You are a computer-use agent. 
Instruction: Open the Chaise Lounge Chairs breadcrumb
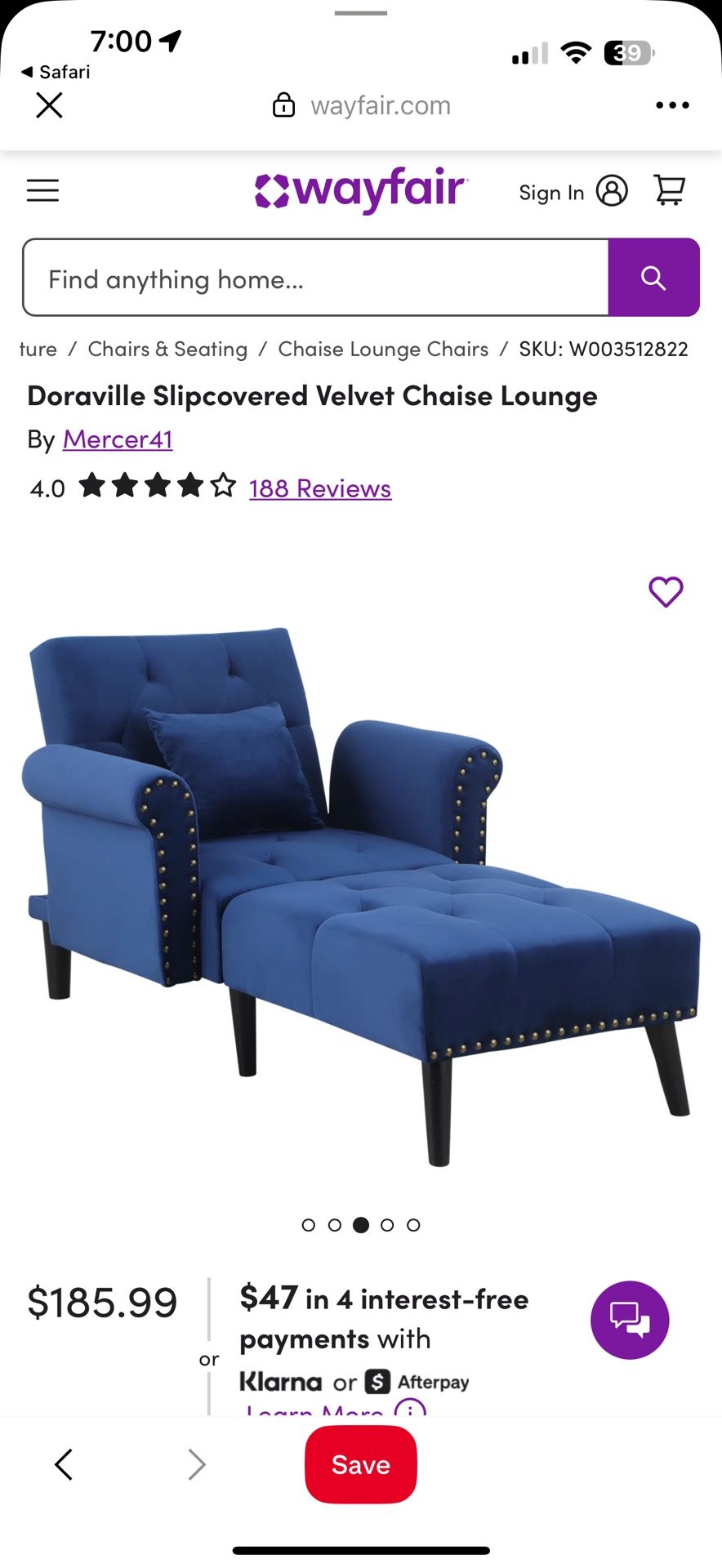(x=381, y=349)
